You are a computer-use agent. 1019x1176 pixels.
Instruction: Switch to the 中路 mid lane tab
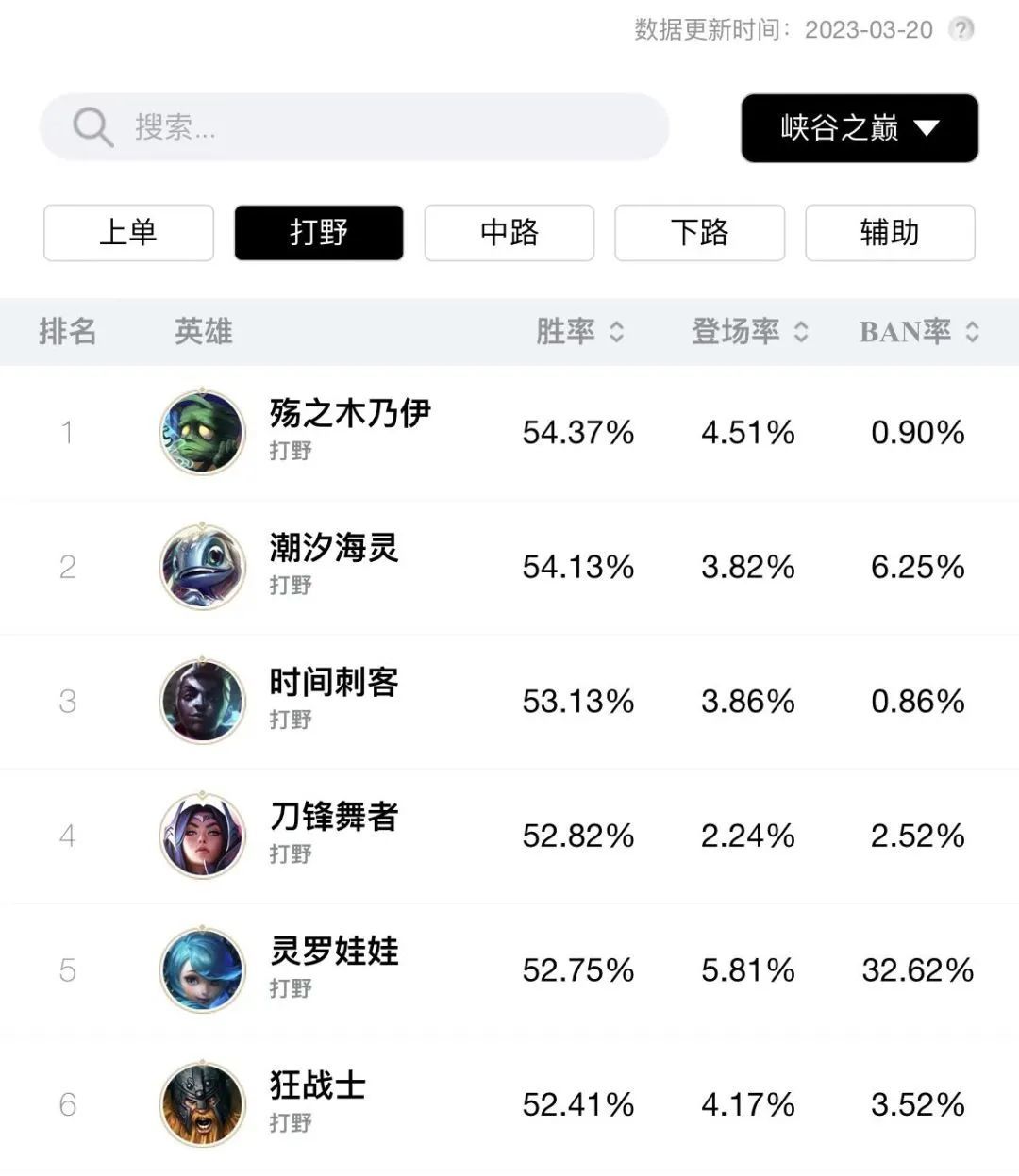pos(509,233)
